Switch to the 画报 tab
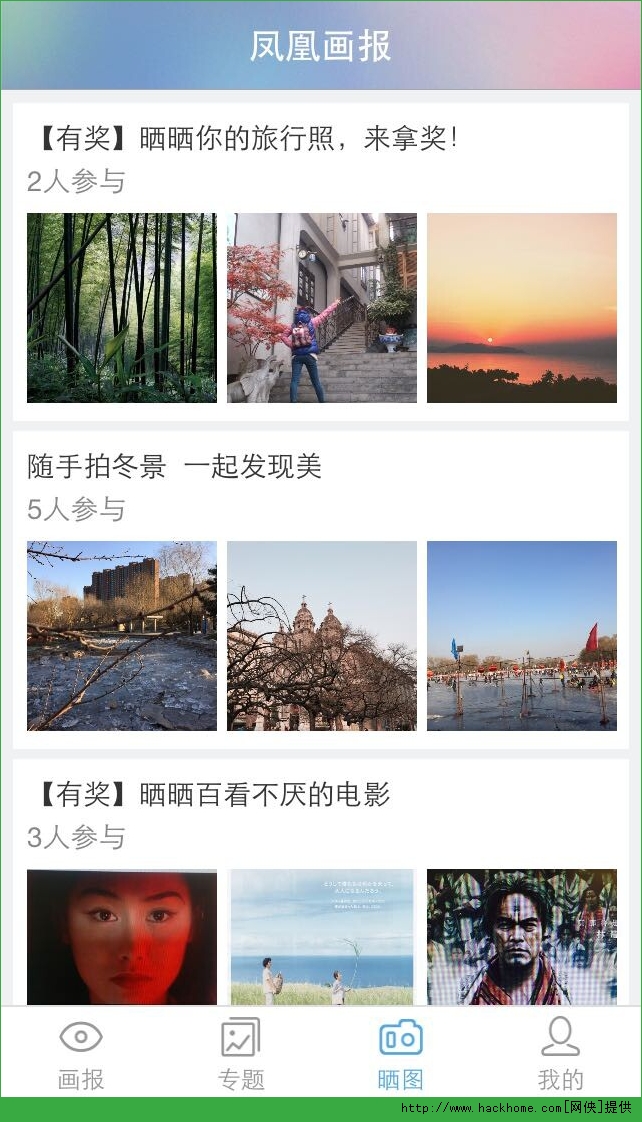642x1122 pixels. [x=81, y=1053]
